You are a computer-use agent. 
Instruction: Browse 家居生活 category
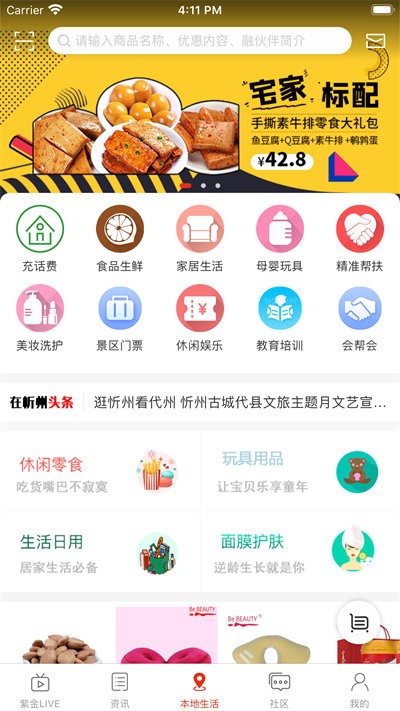coord(200,239)
